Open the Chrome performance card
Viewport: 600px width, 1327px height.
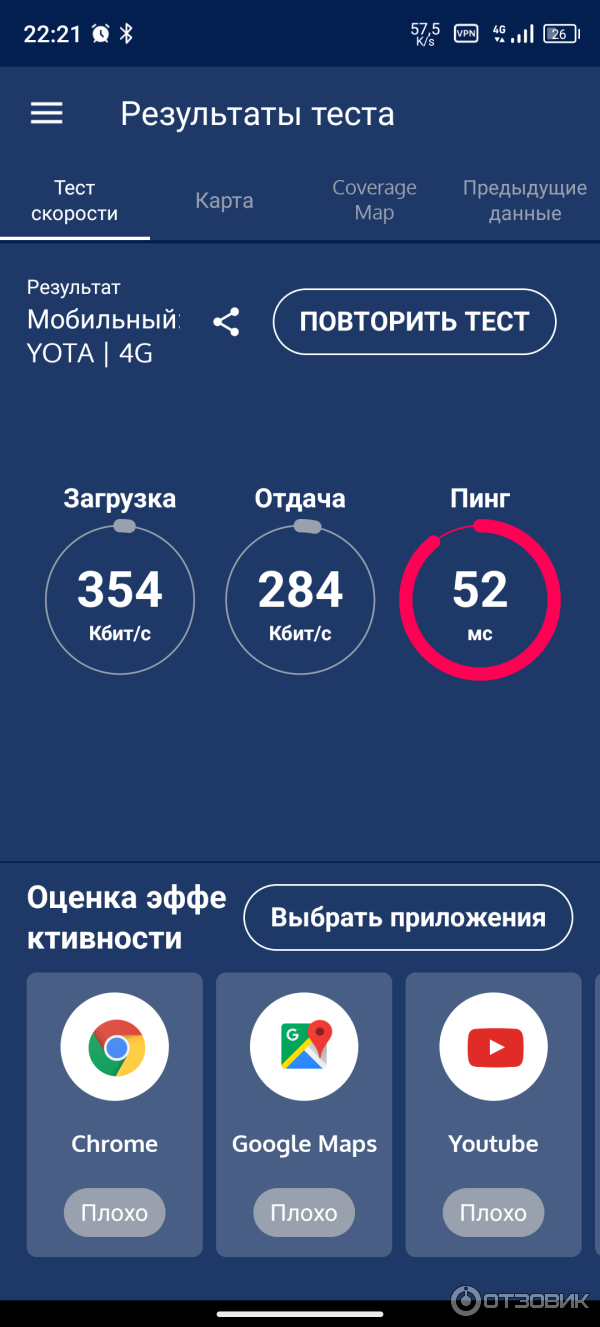click(x=115, y=1114)
